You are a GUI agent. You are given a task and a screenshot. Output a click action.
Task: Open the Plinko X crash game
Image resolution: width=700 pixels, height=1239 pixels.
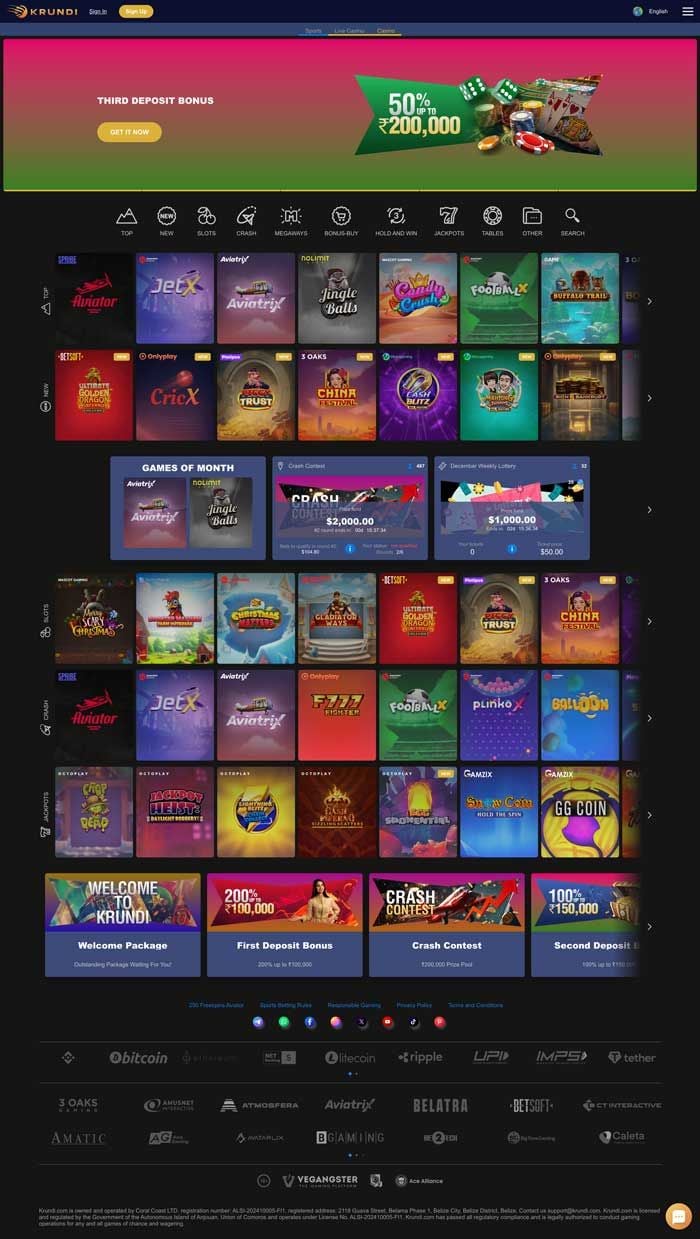(499, 715)
